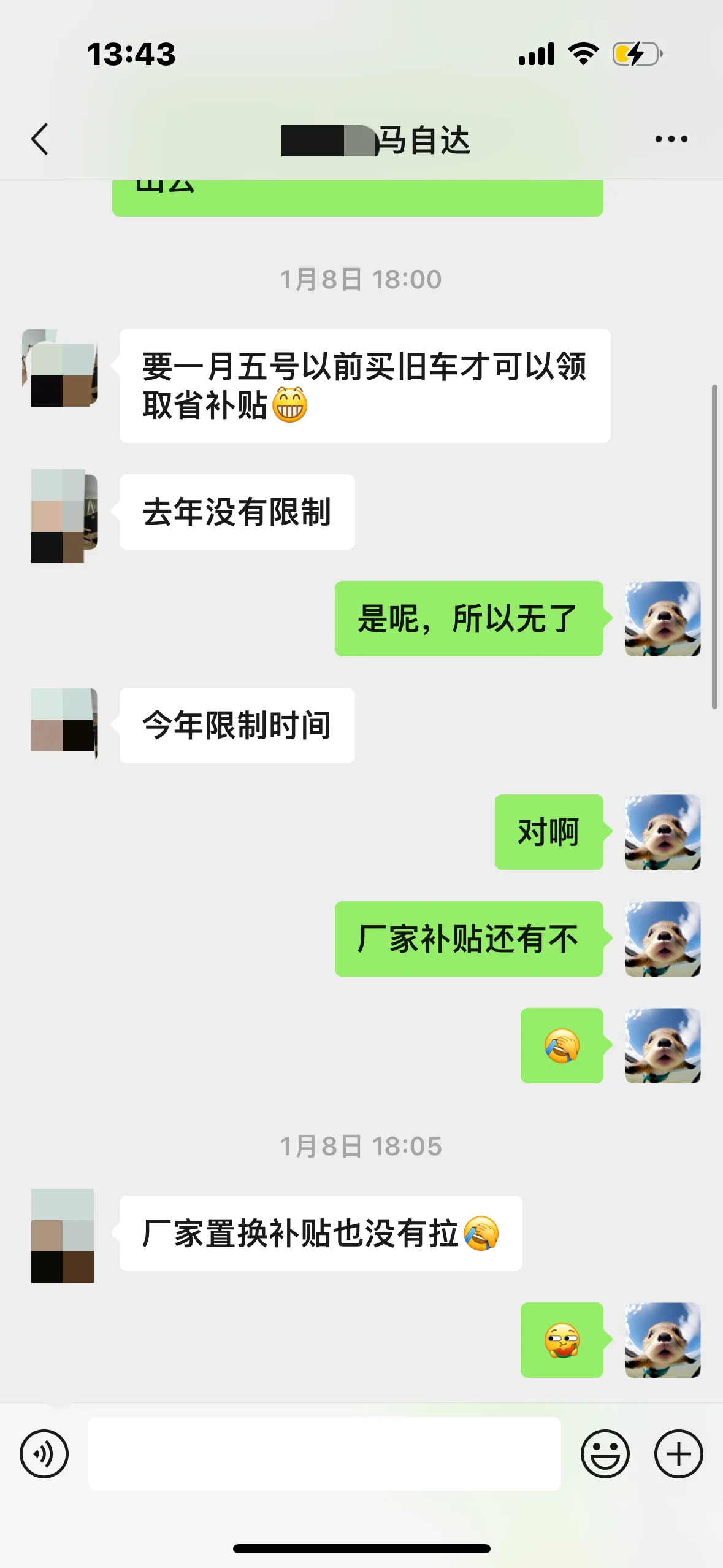This screenshot has width=723, height=1568.
Task: Switch to voice message input
Action: [44, 1453]
